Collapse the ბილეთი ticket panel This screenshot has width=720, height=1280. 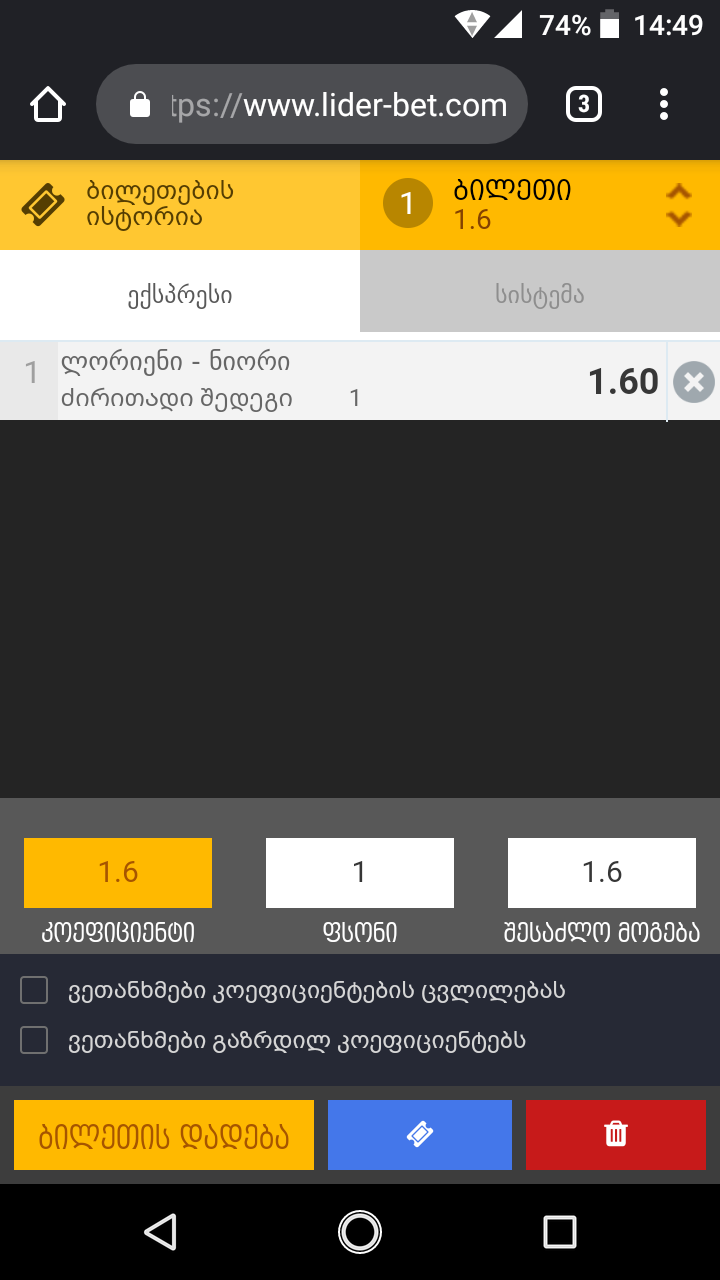tap(679, 204)
